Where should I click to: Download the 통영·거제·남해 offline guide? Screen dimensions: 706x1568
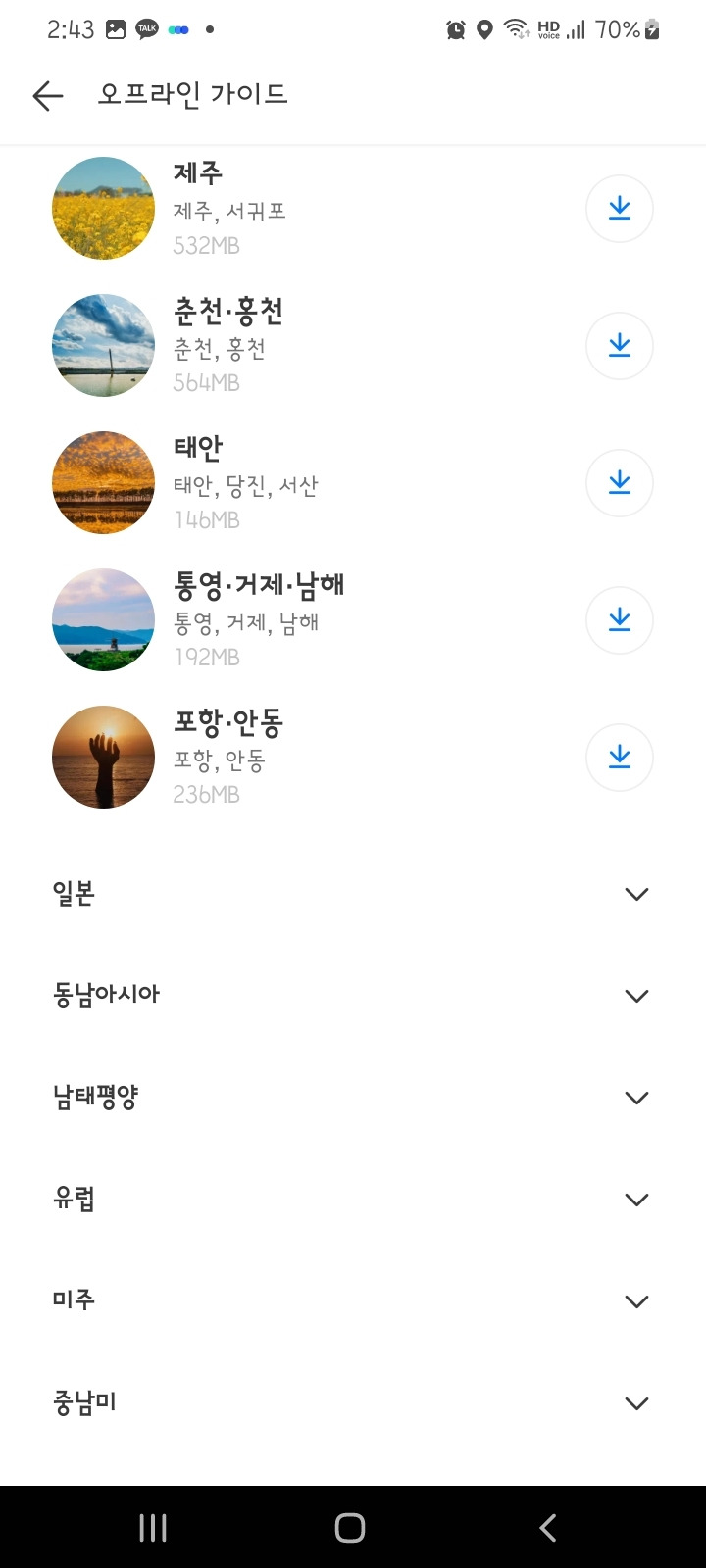(x=619, y=620)
